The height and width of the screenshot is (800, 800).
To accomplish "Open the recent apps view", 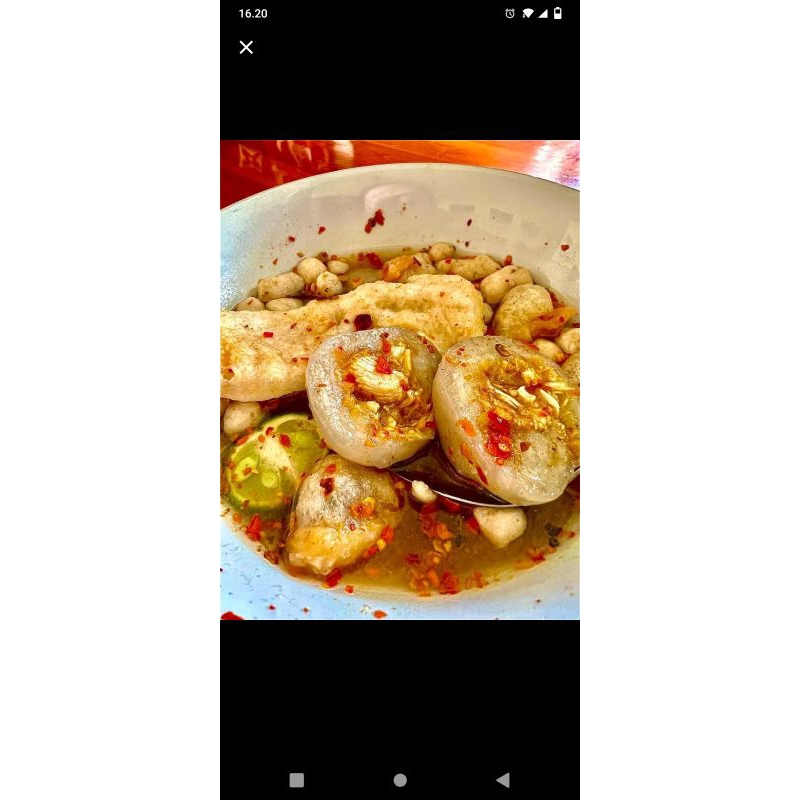I will click(297, 780).
